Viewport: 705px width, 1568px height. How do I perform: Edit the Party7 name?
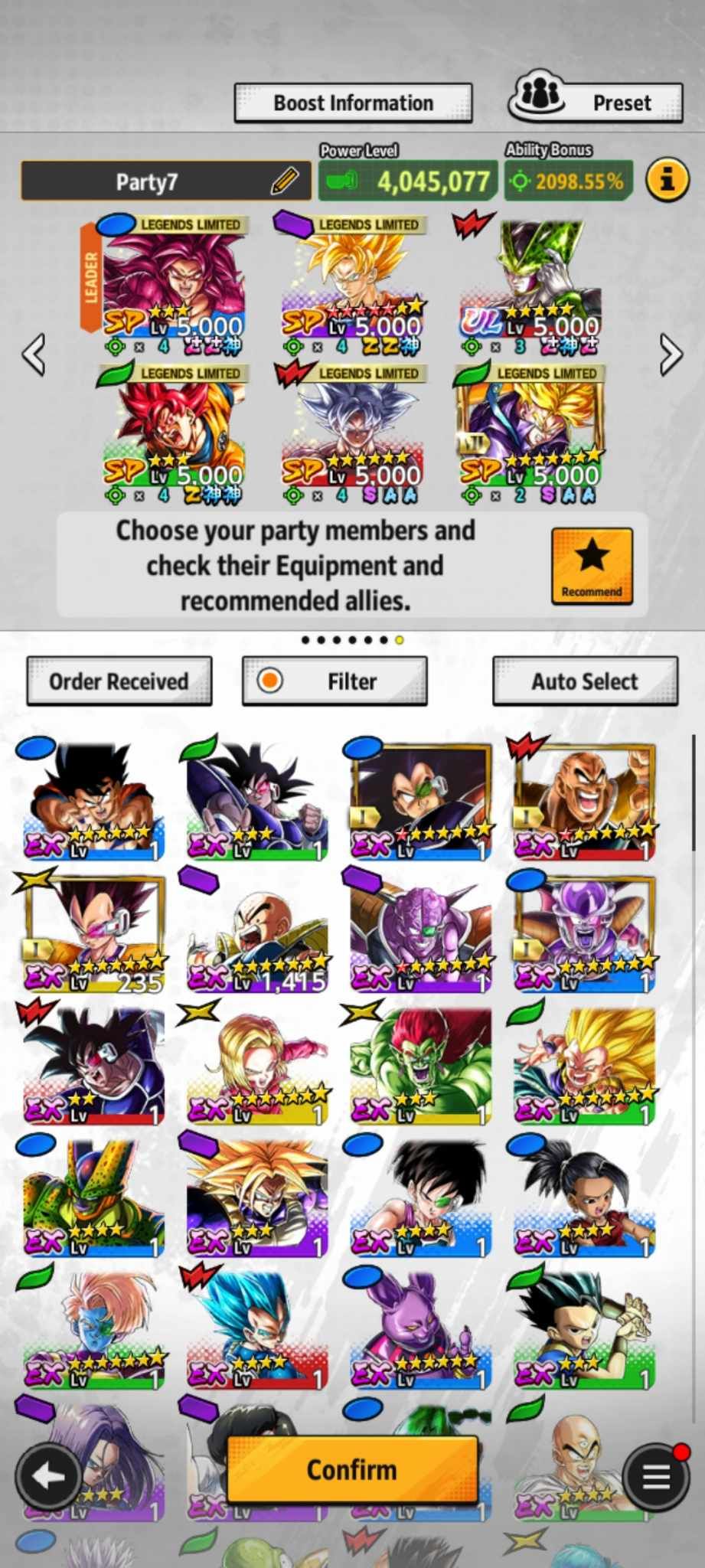[x=284, y=181]
